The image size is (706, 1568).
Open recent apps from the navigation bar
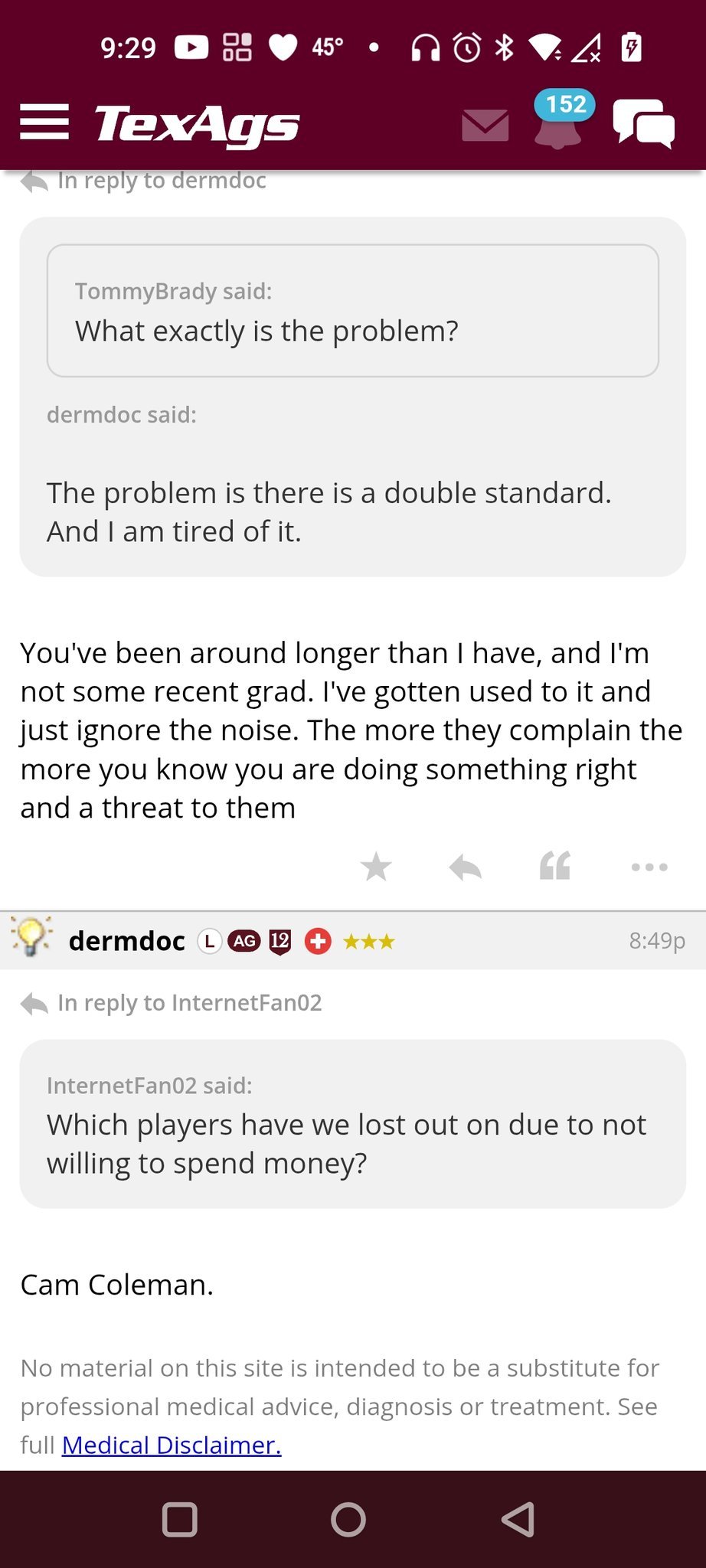coord(180,1519)
